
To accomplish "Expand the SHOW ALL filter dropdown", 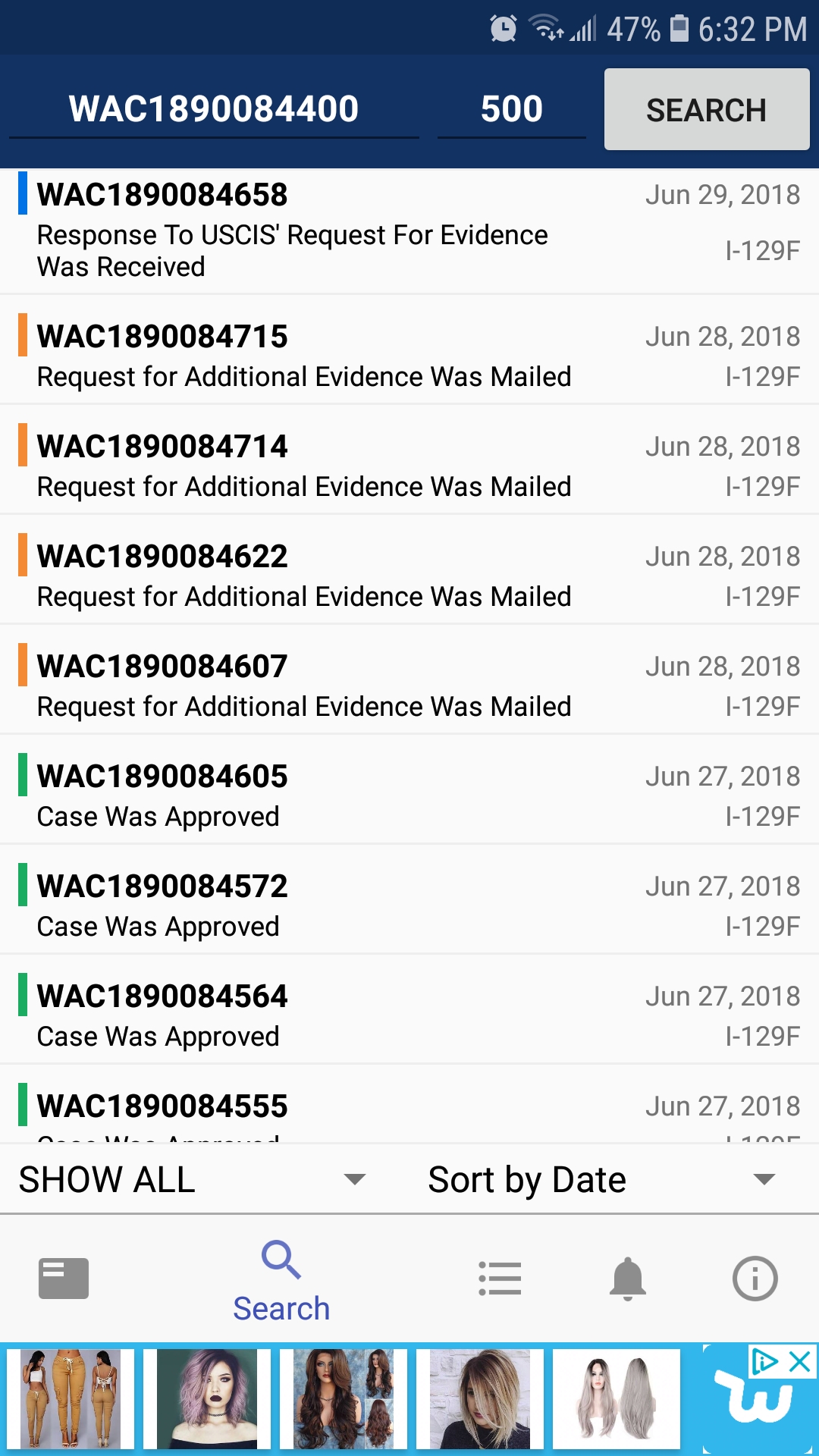I will click(193, 1179).
